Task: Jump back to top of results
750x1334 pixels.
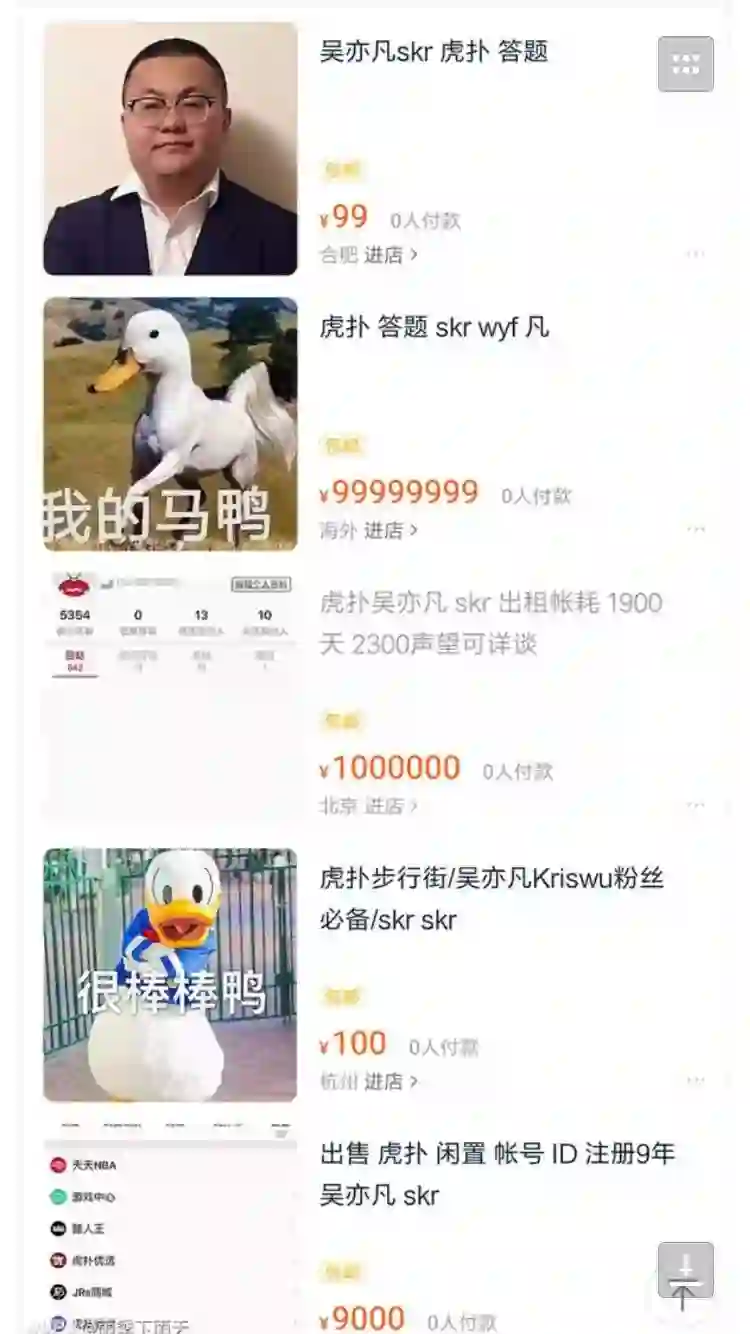Action: 686,1271
